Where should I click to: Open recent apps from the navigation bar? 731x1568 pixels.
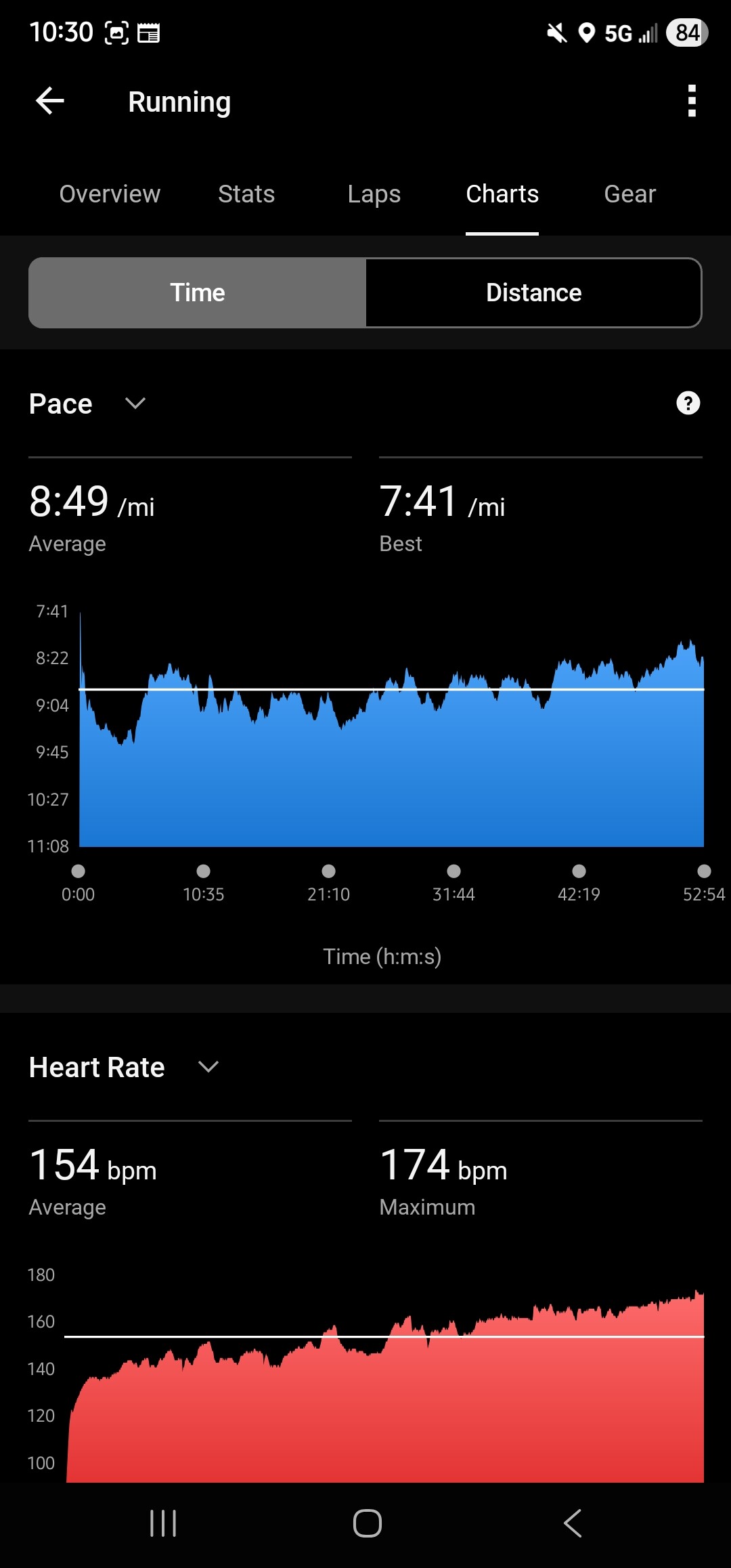coord(163,1524)
